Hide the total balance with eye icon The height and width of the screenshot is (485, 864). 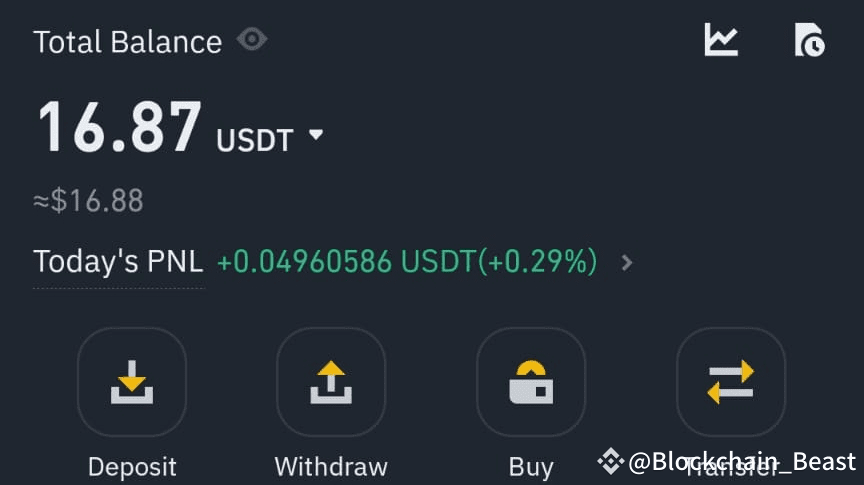(252, 40)
